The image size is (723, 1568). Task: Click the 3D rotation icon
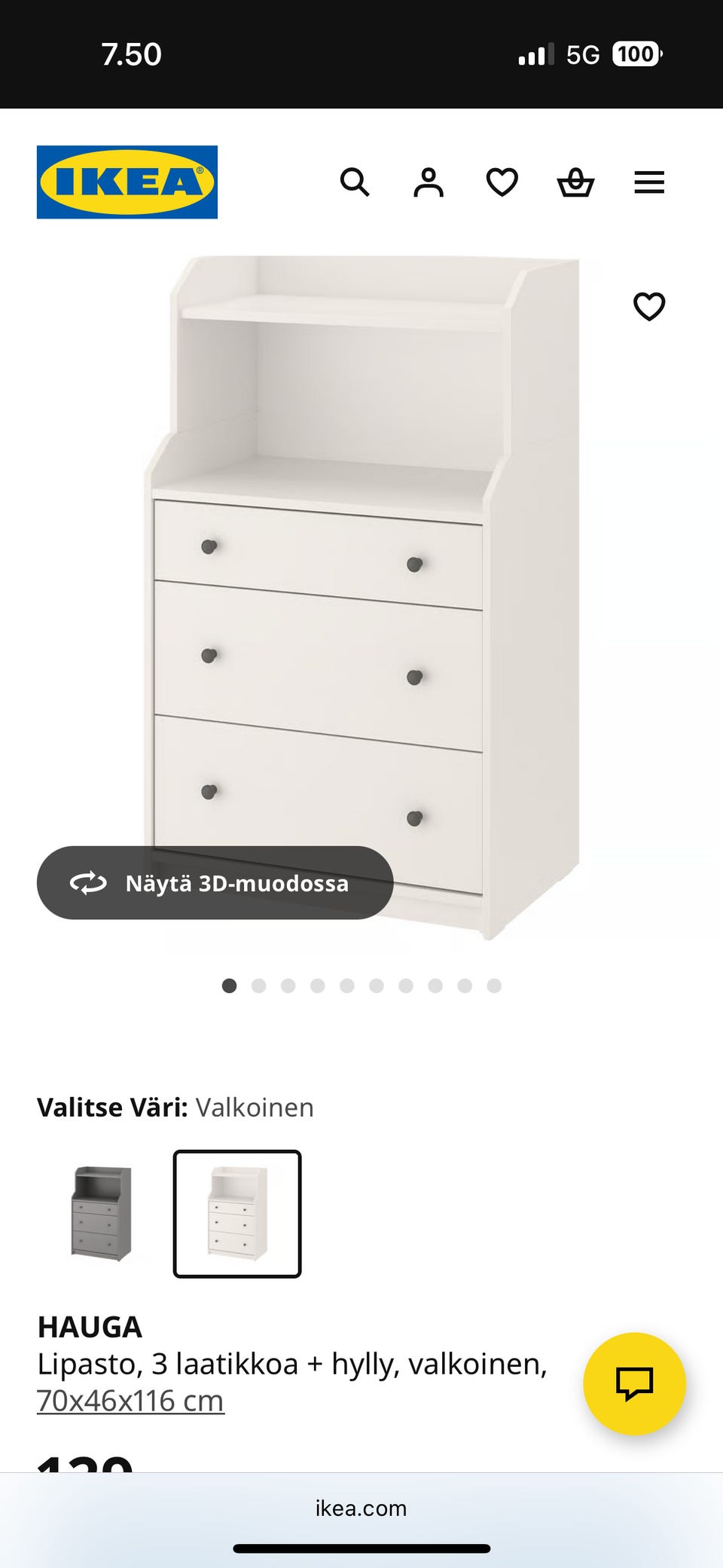(x=88, y=883)
